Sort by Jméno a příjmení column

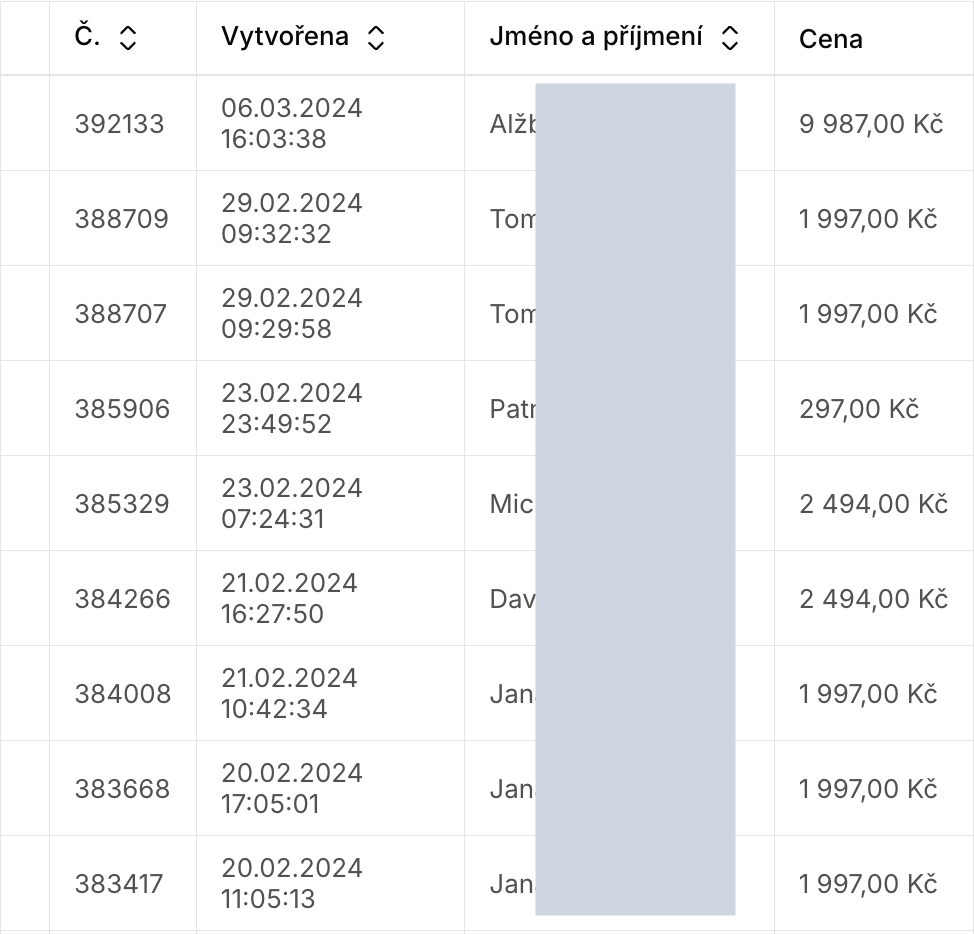[730, 38]
